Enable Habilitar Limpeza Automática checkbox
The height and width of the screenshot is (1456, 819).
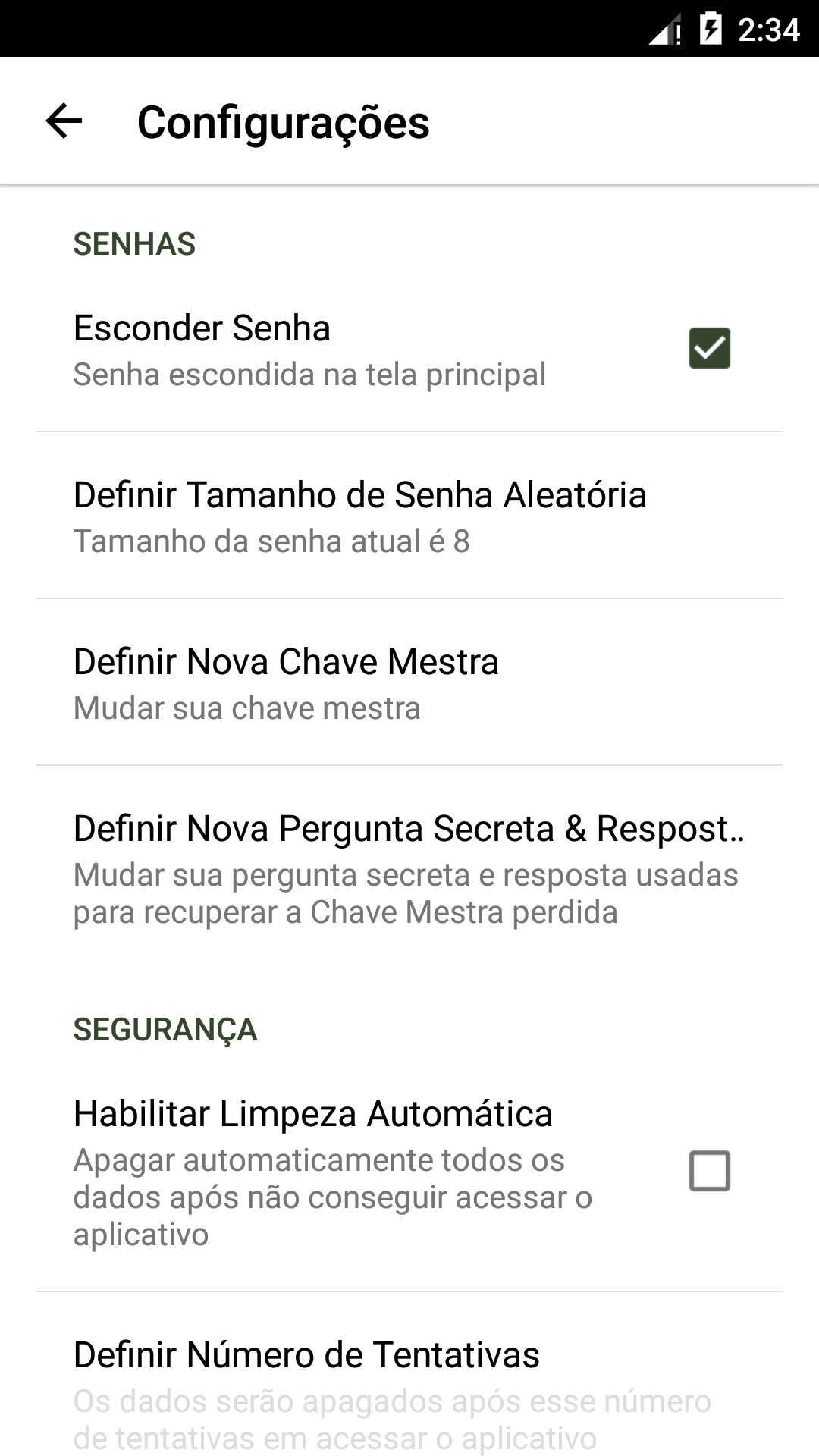tap(709, 1171)
